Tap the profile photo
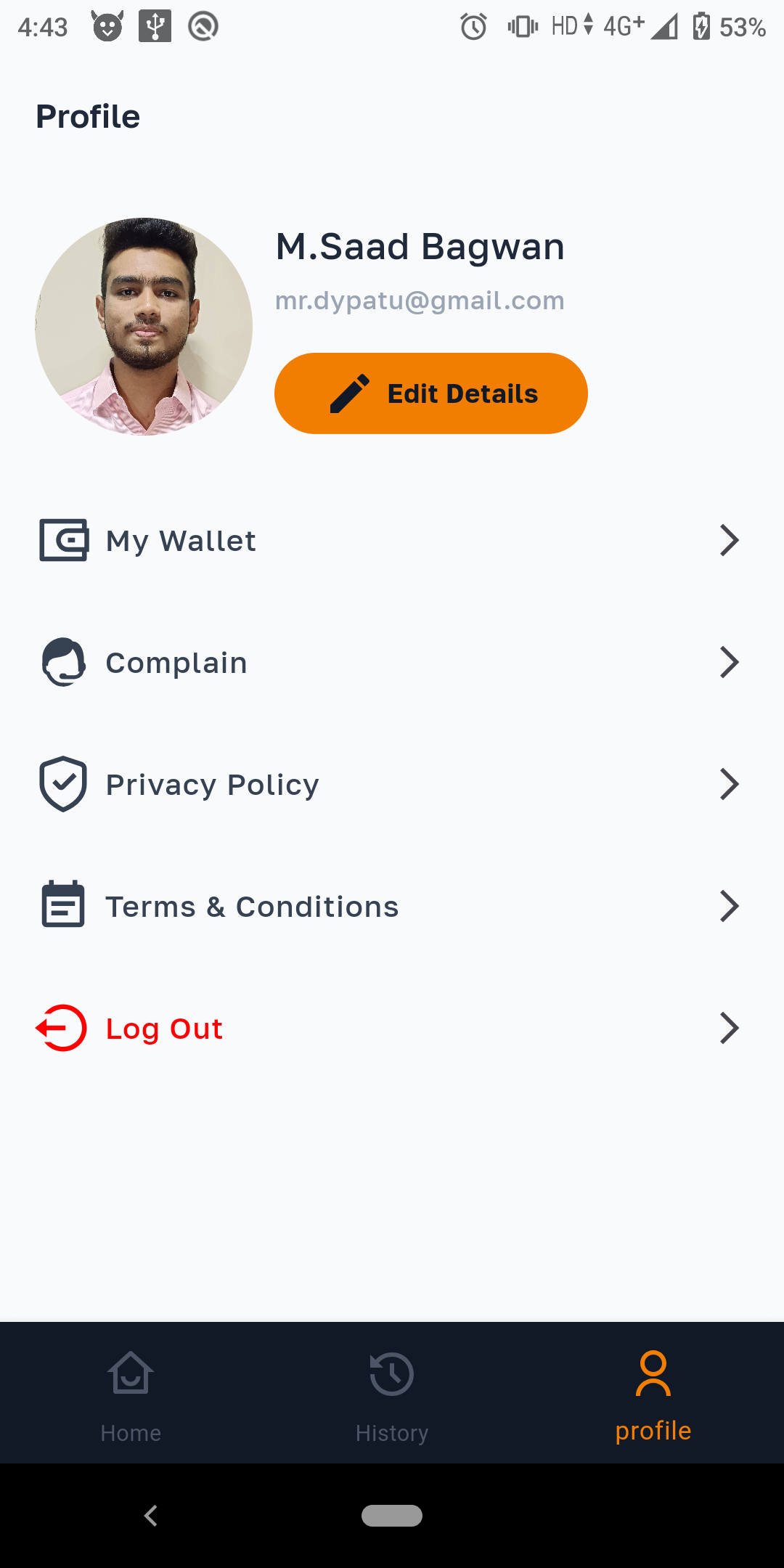The width and height of the screenshot is (784, 1568). tap(144, 327)
